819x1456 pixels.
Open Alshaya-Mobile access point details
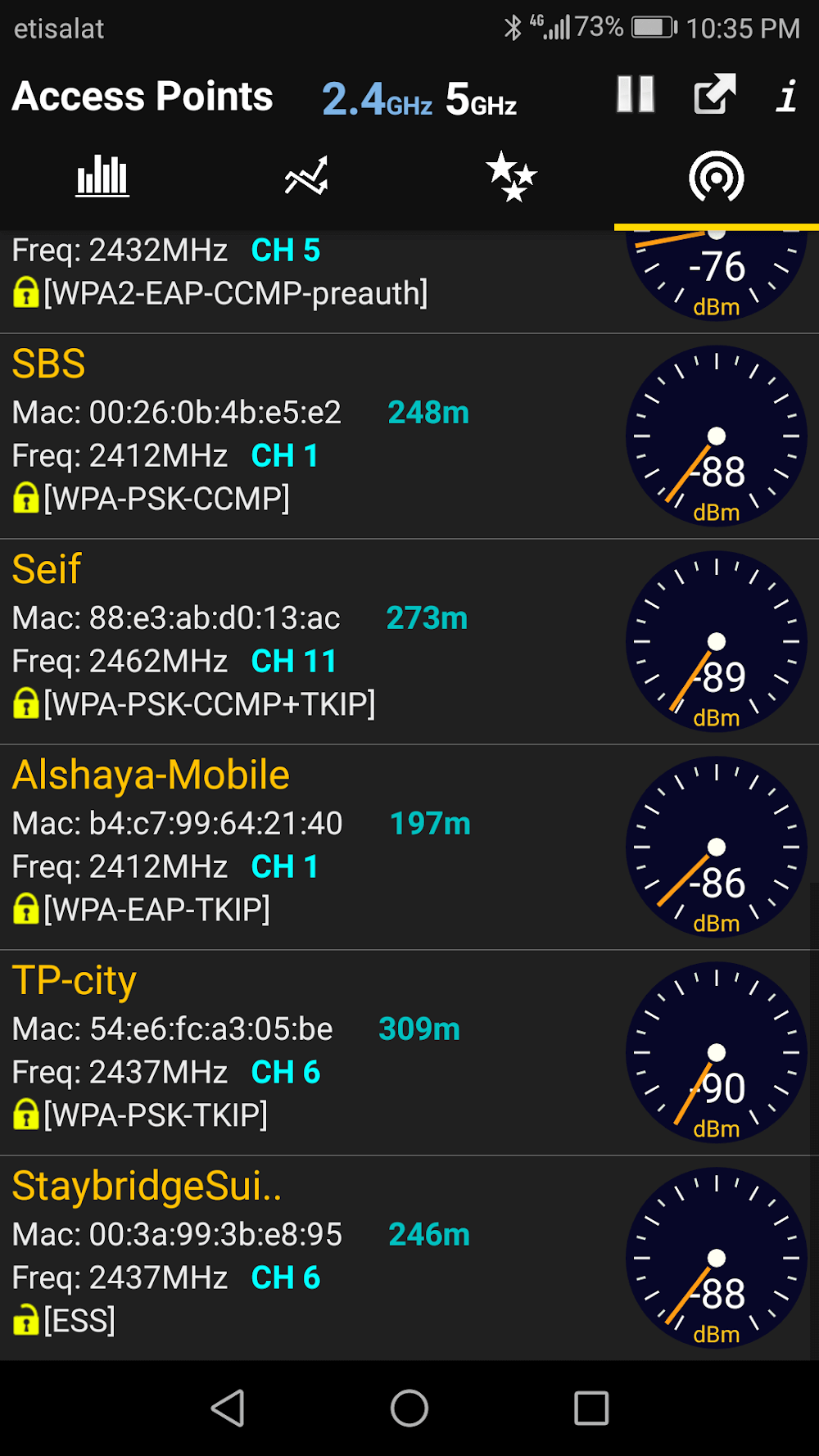[311, 847]
